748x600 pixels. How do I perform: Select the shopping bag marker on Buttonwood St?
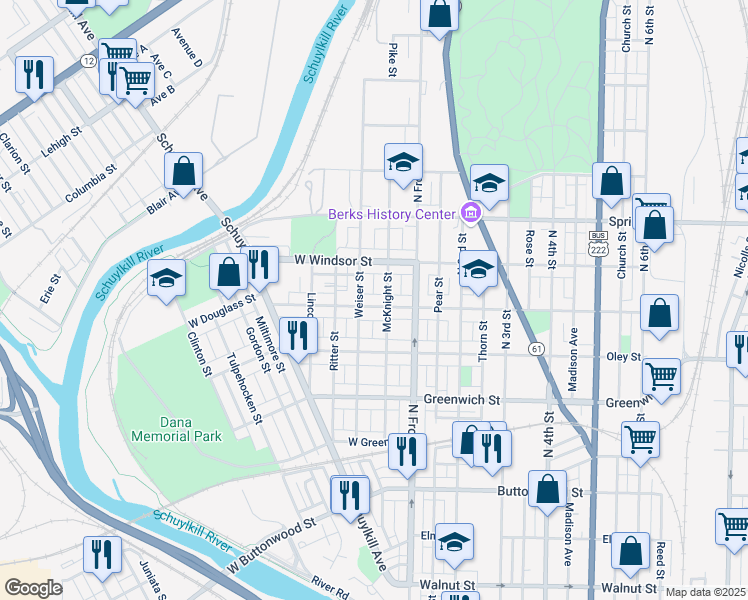[547, 489]
